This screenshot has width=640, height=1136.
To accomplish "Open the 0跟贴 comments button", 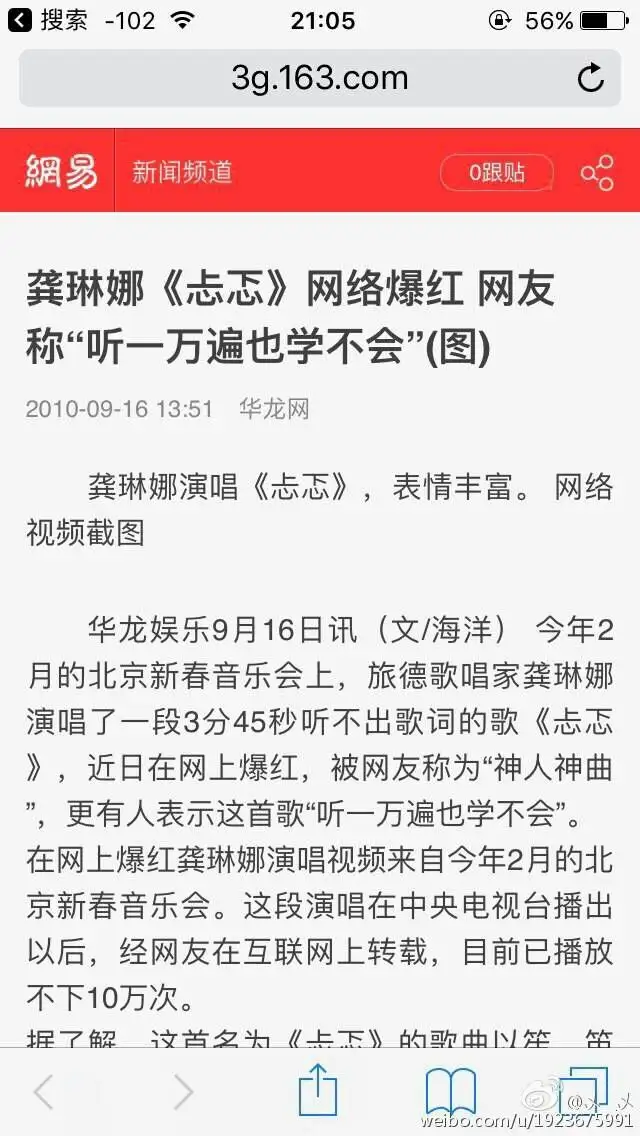I will click(x=497, y=172).
